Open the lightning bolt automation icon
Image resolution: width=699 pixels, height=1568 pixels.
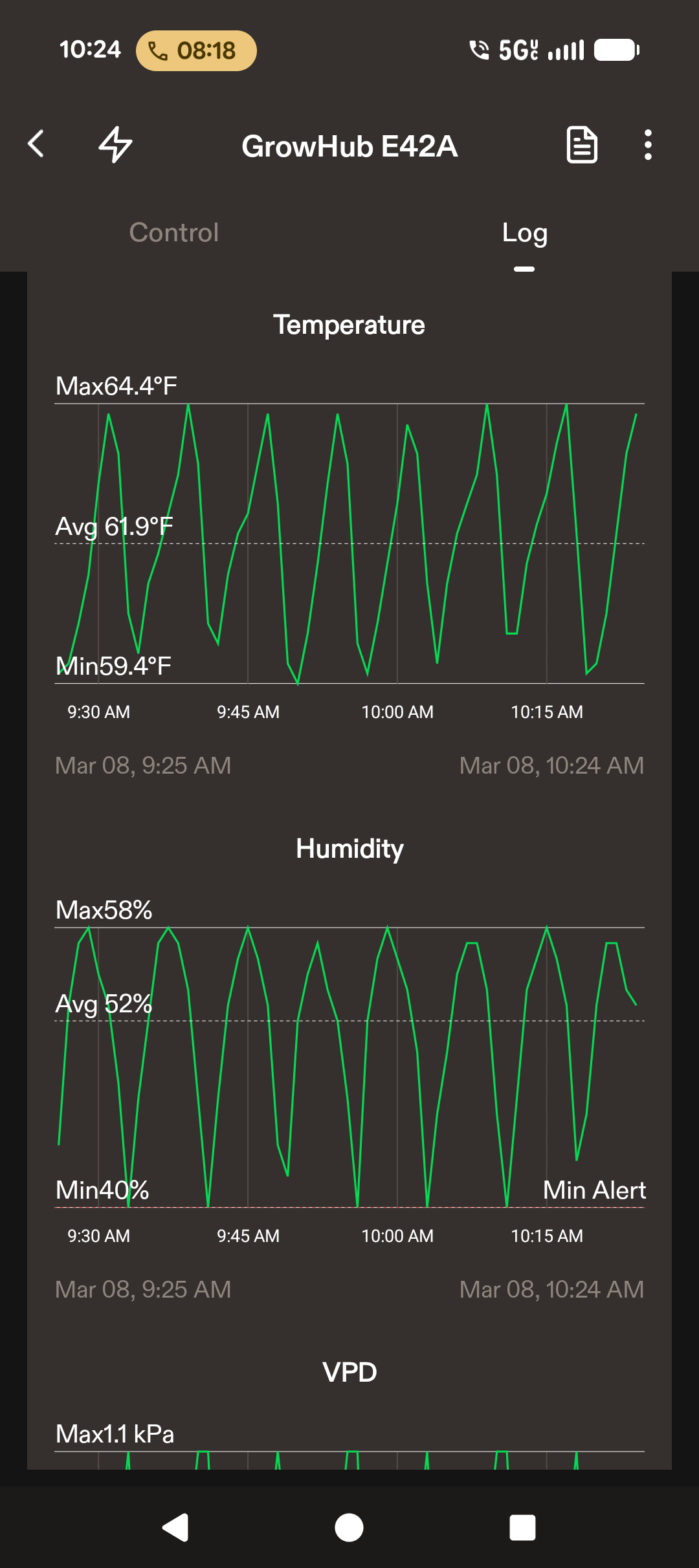tap(115, 144)
